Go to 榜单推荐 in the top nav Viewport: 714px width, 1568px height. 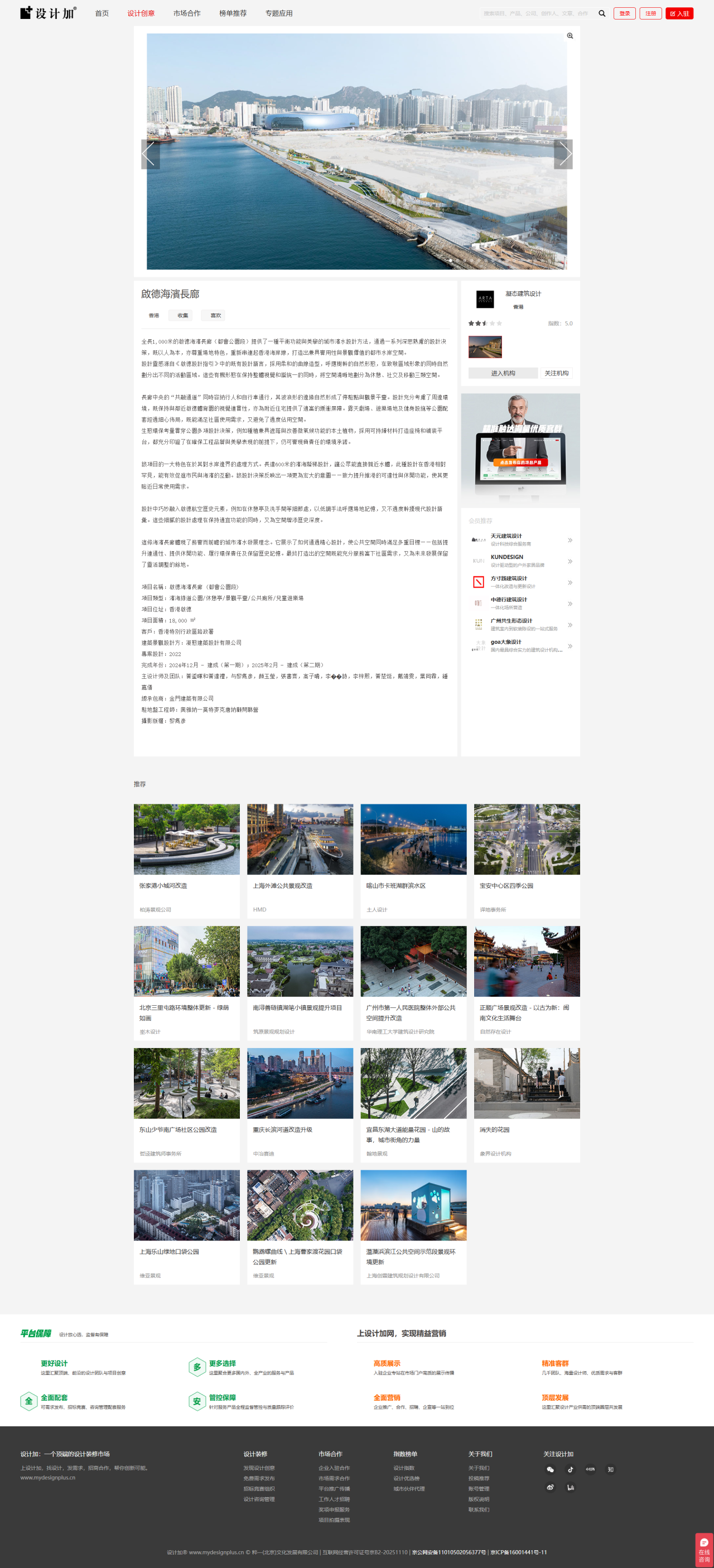(x=233, y=13)
